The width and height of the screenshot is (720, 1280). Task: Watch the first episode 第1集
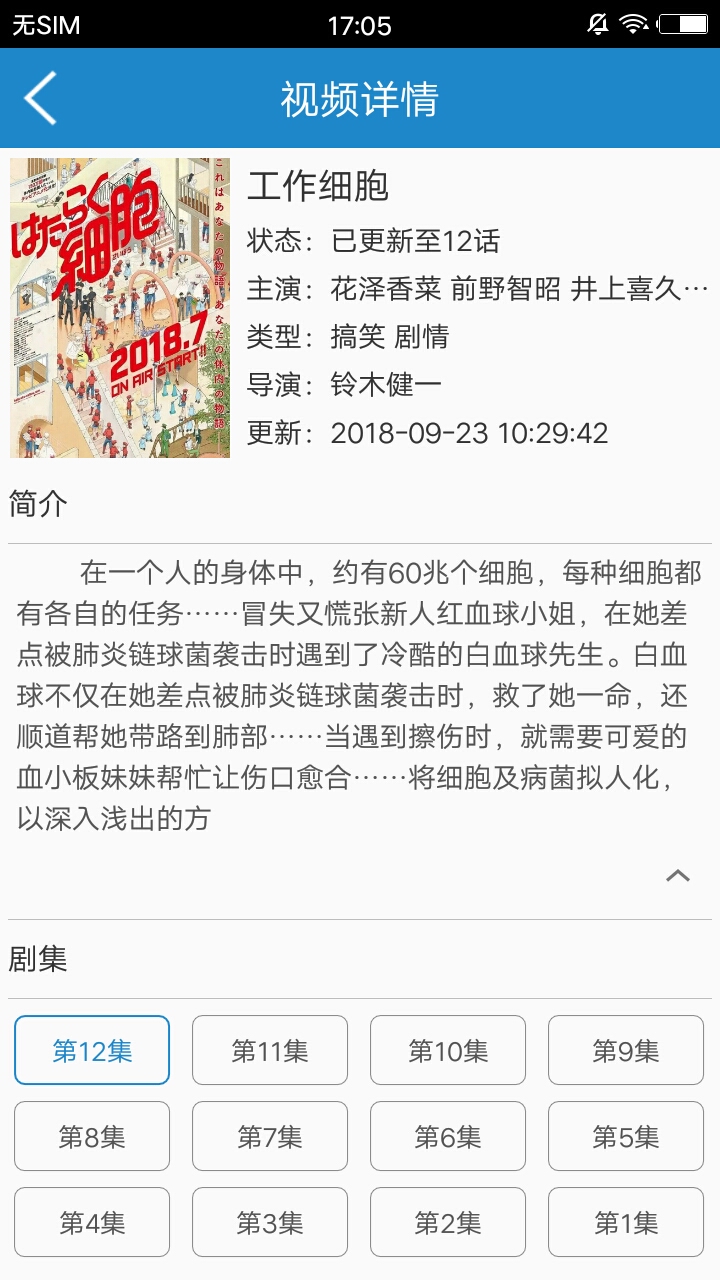[x=626, y=1222]
